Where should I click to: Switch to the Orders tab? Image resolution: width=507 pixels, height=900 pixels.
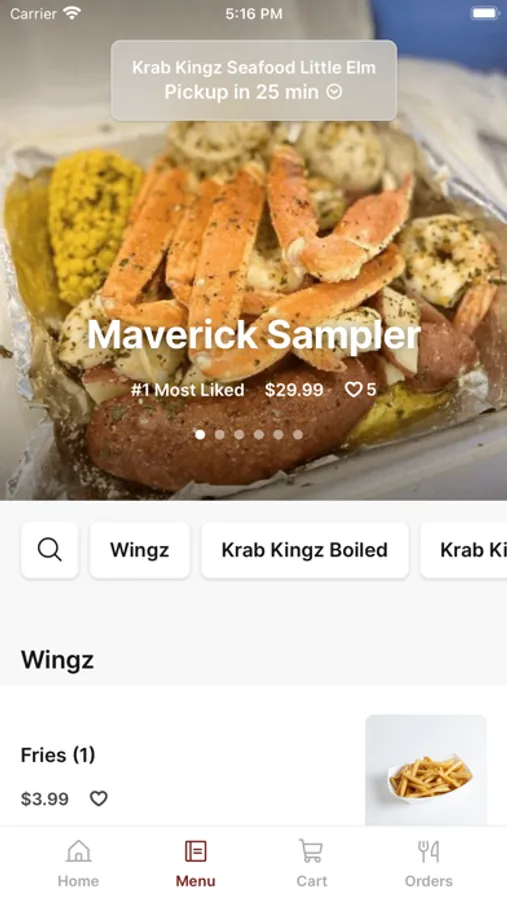click(x=428, y=863)
